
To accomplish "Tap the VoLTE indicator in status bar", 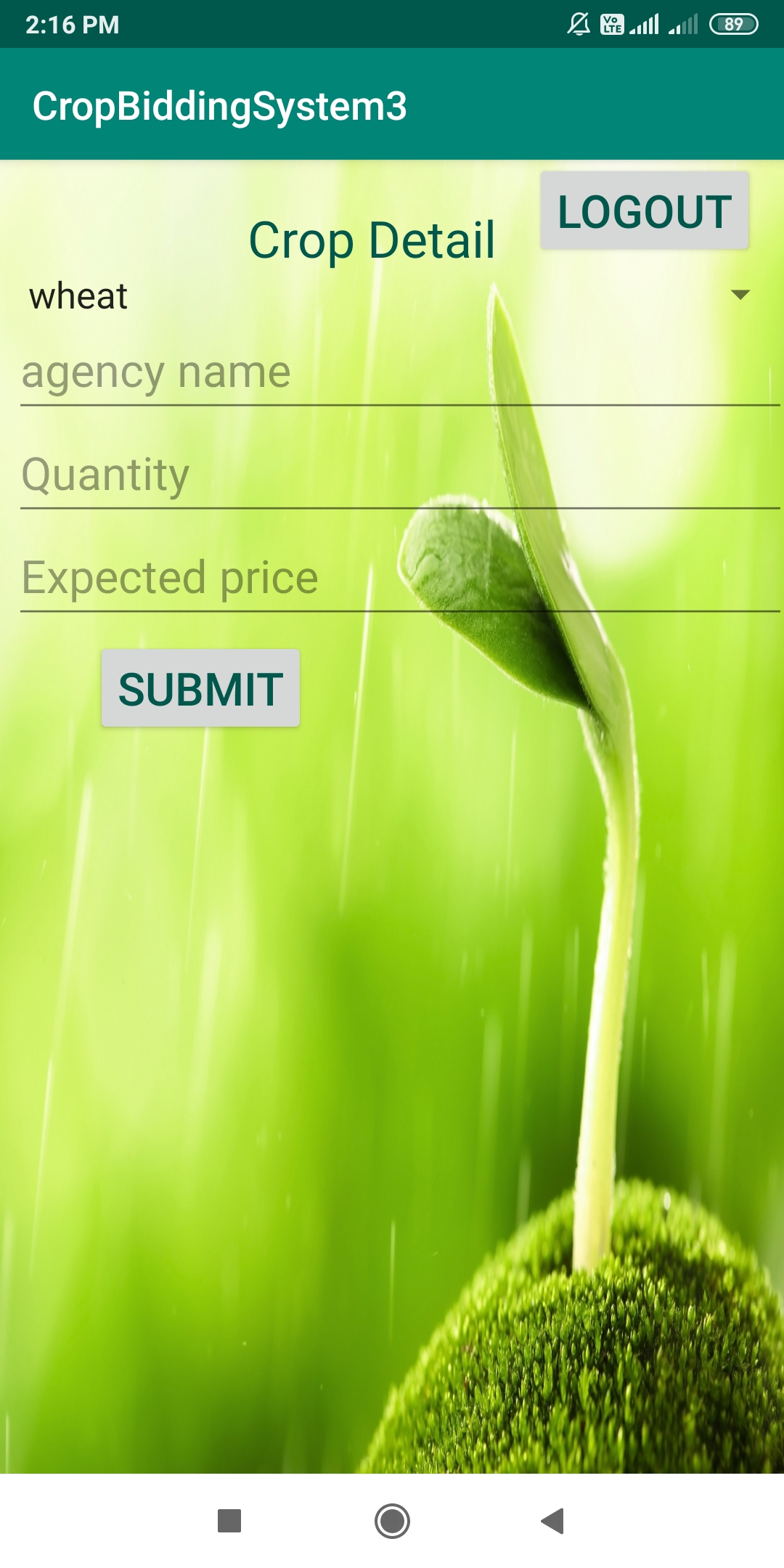I will 613,24.
